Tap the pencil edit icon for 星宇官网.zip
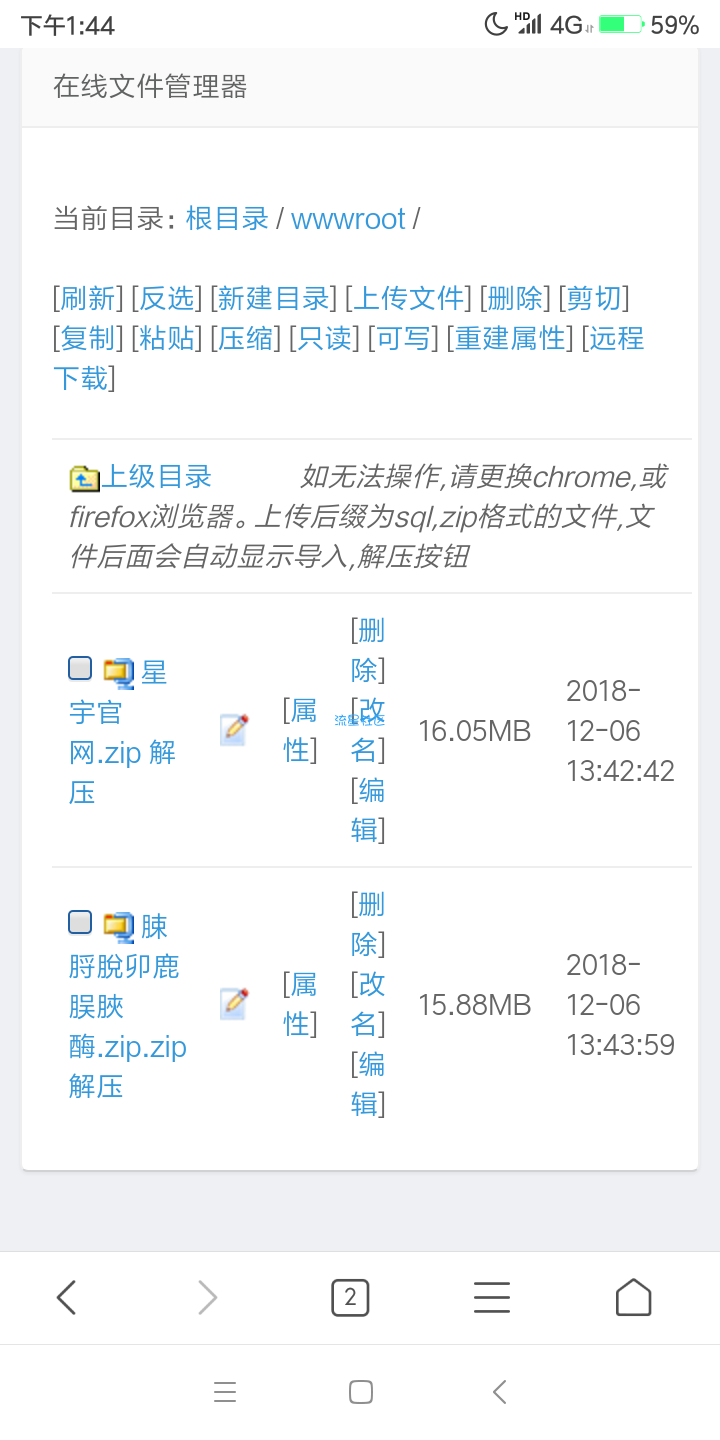This screenshot has height=1440, width=720. pyautogui.click(x=234, y=730)
